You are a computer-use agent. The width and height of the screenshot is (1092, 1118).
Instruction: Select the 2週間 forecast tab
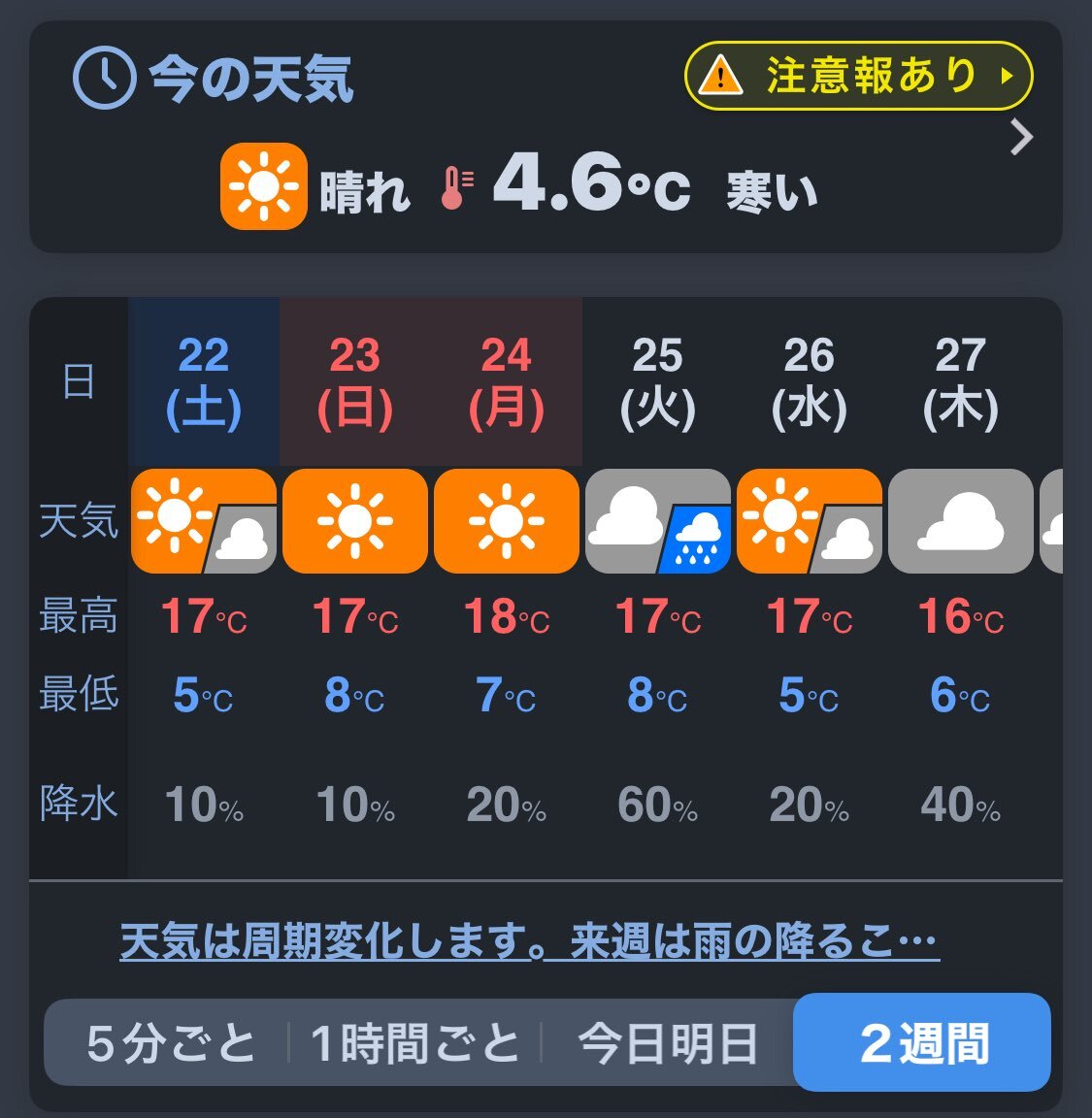click(922, 1043)
